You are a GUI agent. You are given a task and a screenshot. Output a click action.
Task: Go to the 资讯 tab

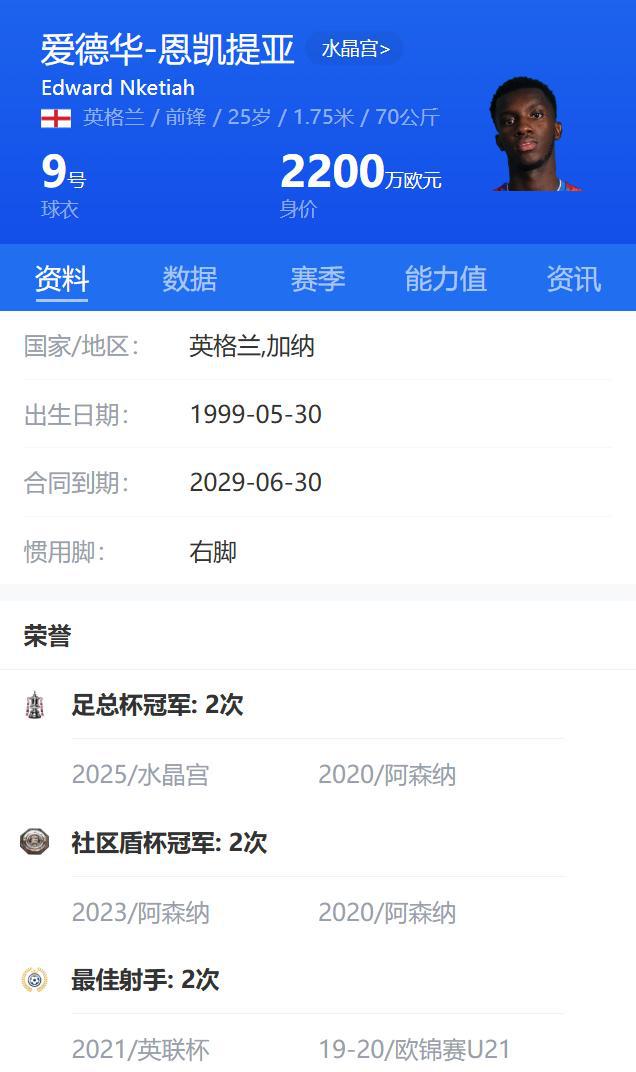(573, 278)
